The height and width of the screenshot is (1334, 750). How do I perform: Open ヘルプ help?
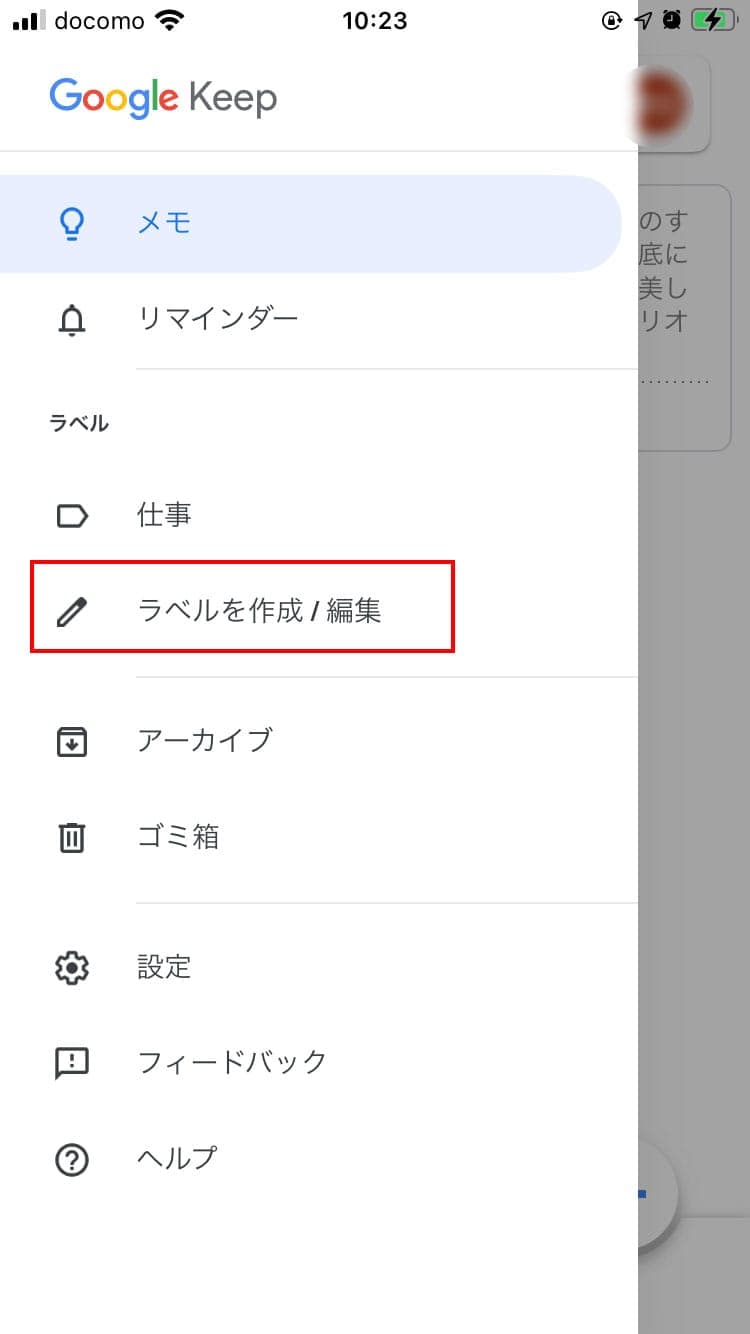tap(319, 1158)
